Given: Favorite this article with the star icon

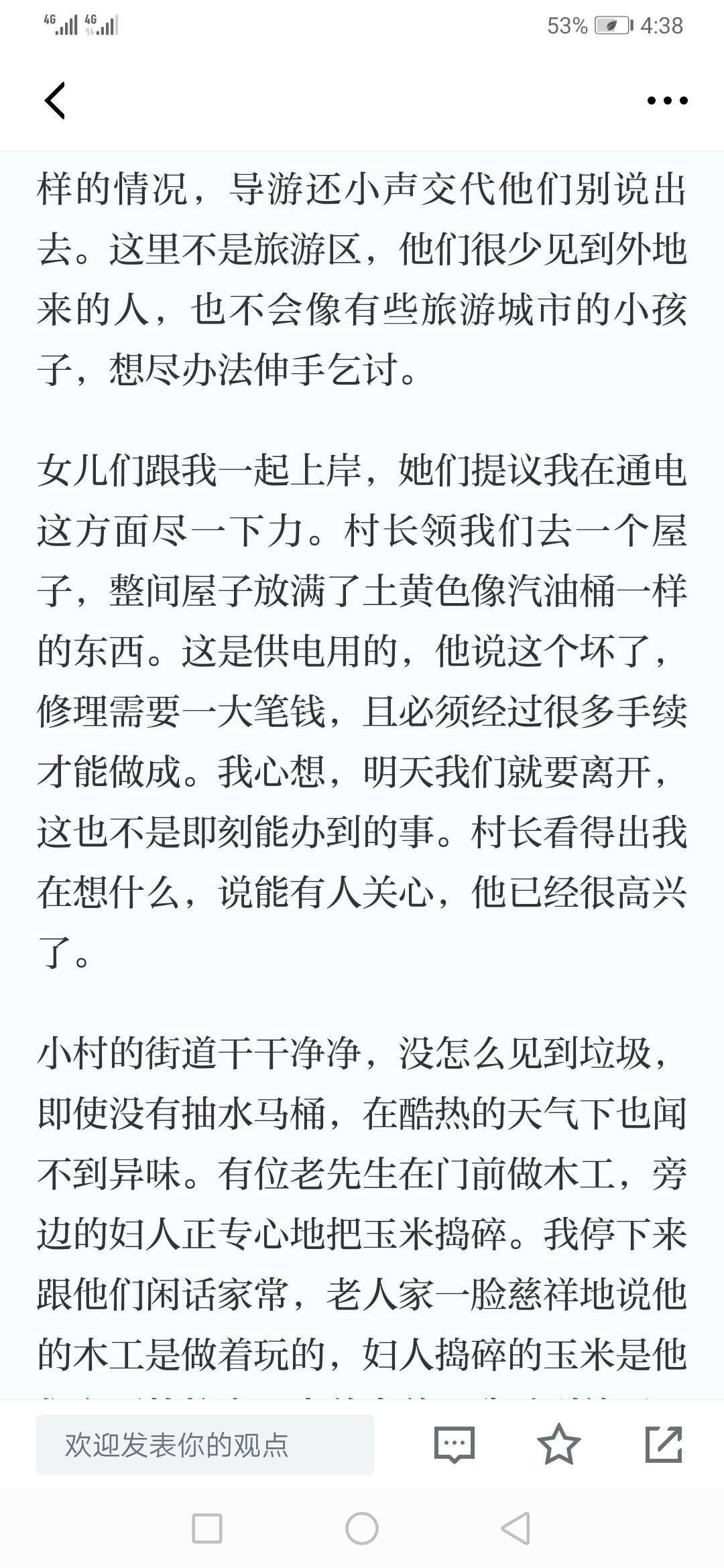Looking at the screenshot, I should coord(558,1444).
